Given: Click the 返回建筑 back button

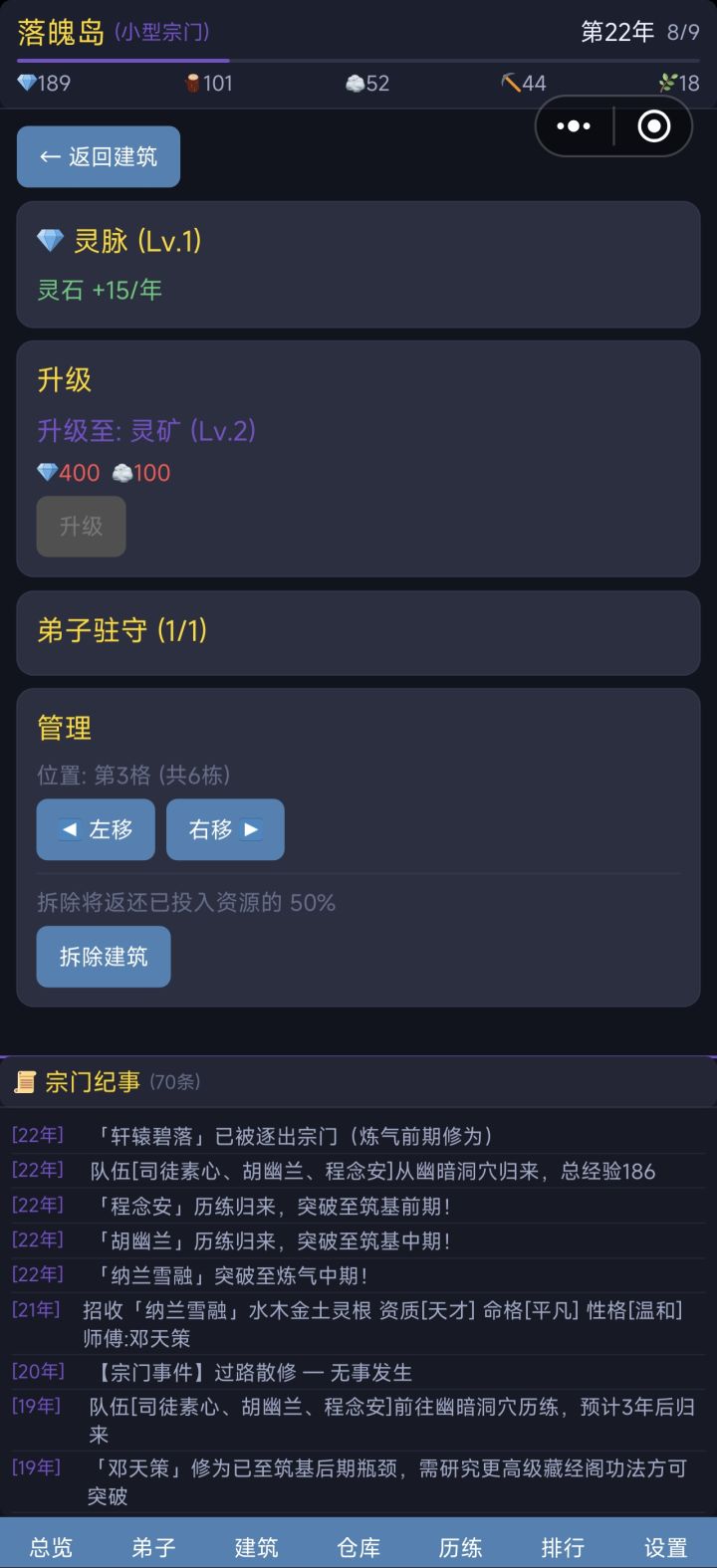Looking at the screenshot, I should pyautogui.click(x=98, y=156).
